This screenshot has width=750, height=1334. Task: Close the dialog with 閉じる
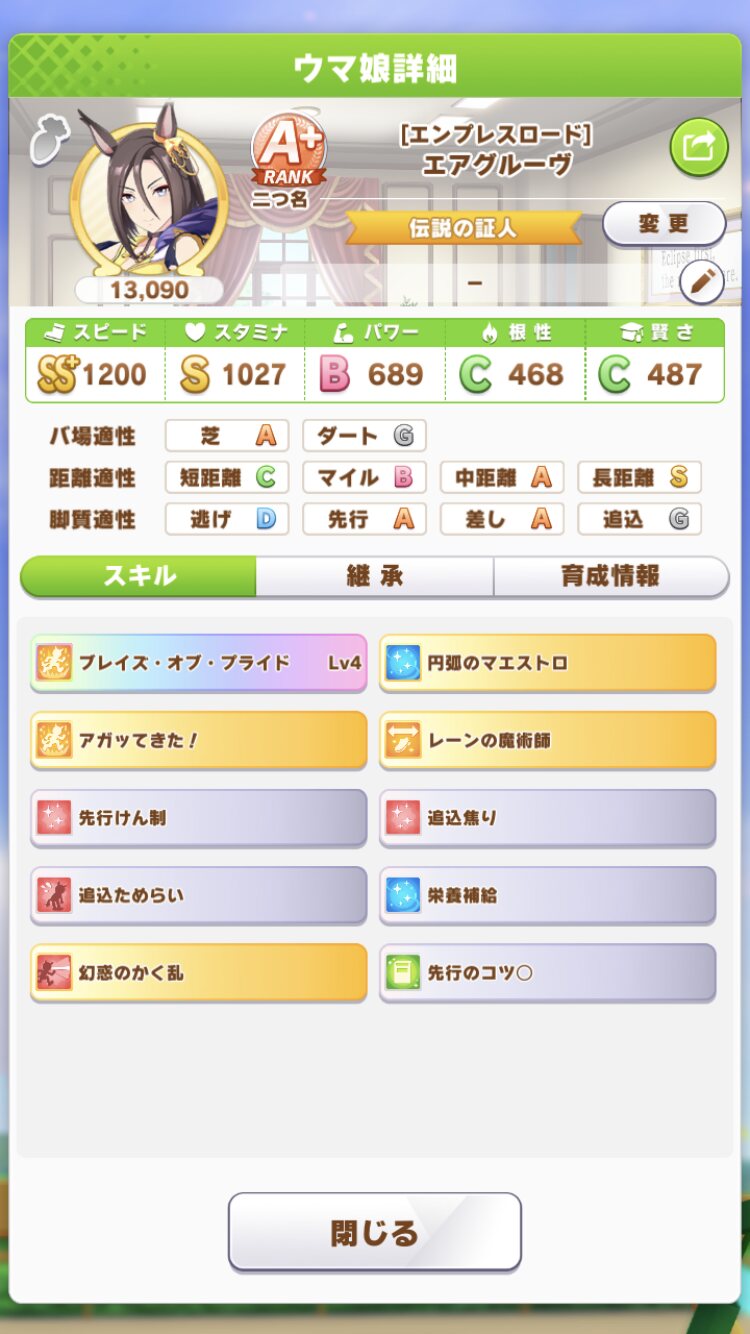[375, 1232]
